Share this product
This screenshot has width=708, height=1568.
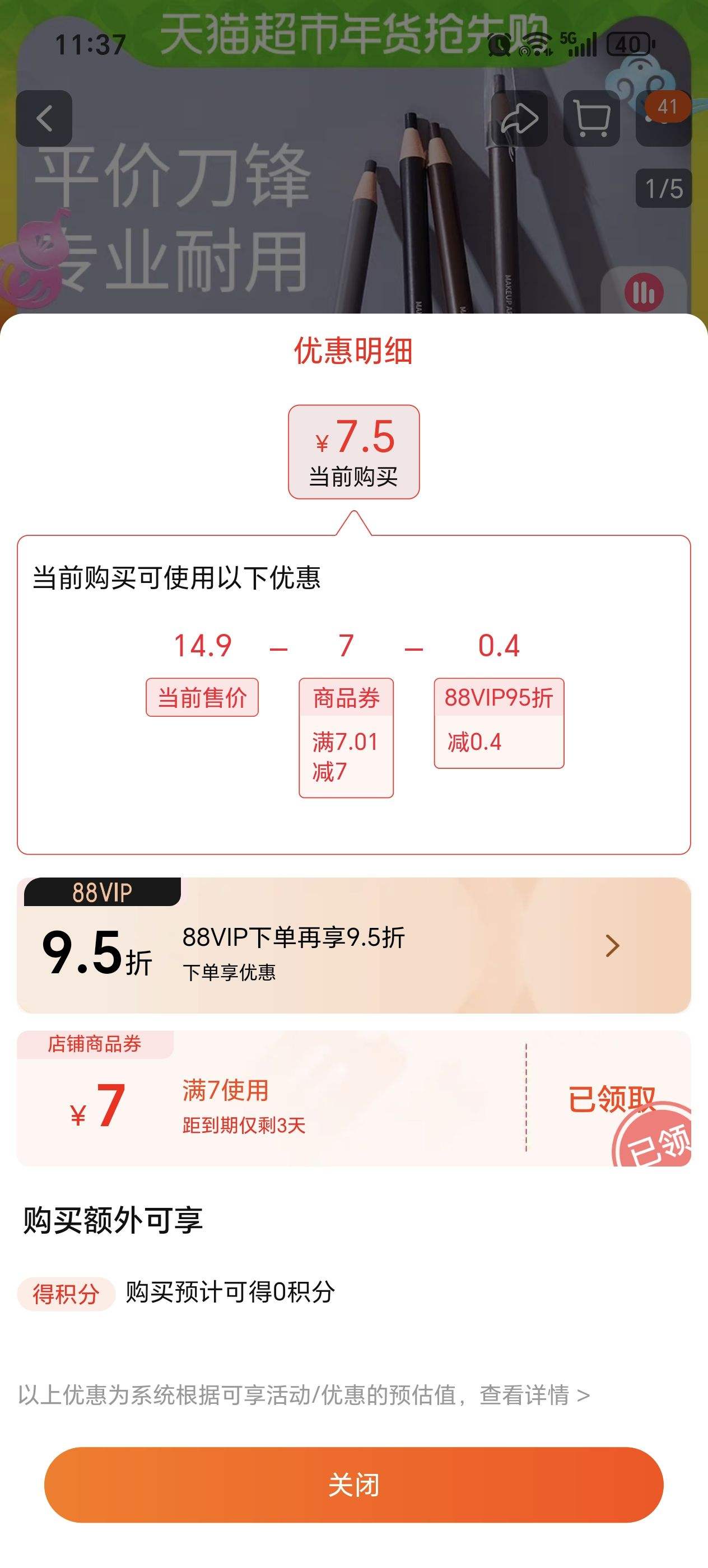click(519, 118)
